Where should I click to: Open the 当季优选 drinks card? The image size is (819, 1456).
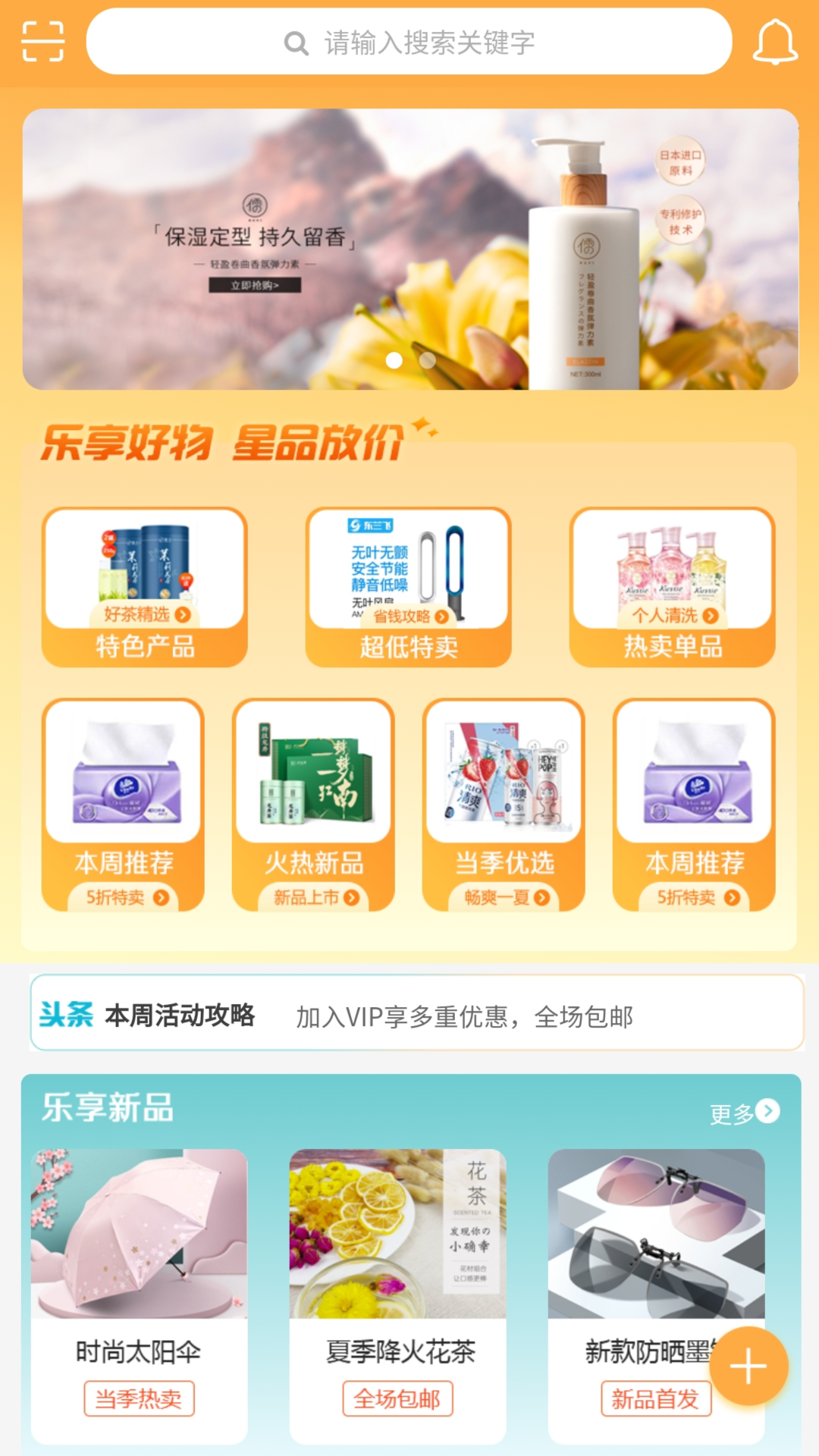[x=504, y=805]
